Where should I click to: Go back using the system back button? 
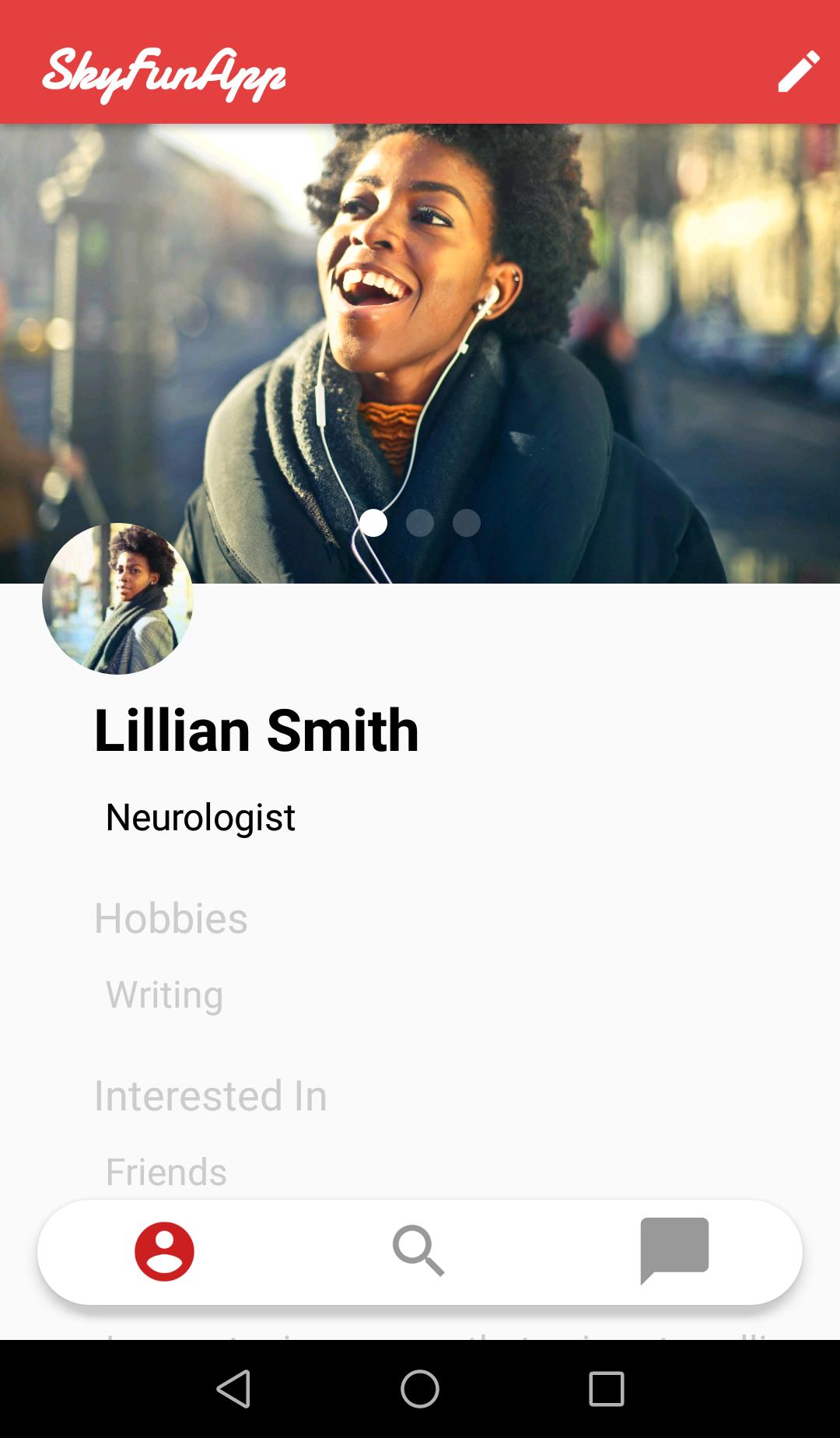tap(233, 1389)
